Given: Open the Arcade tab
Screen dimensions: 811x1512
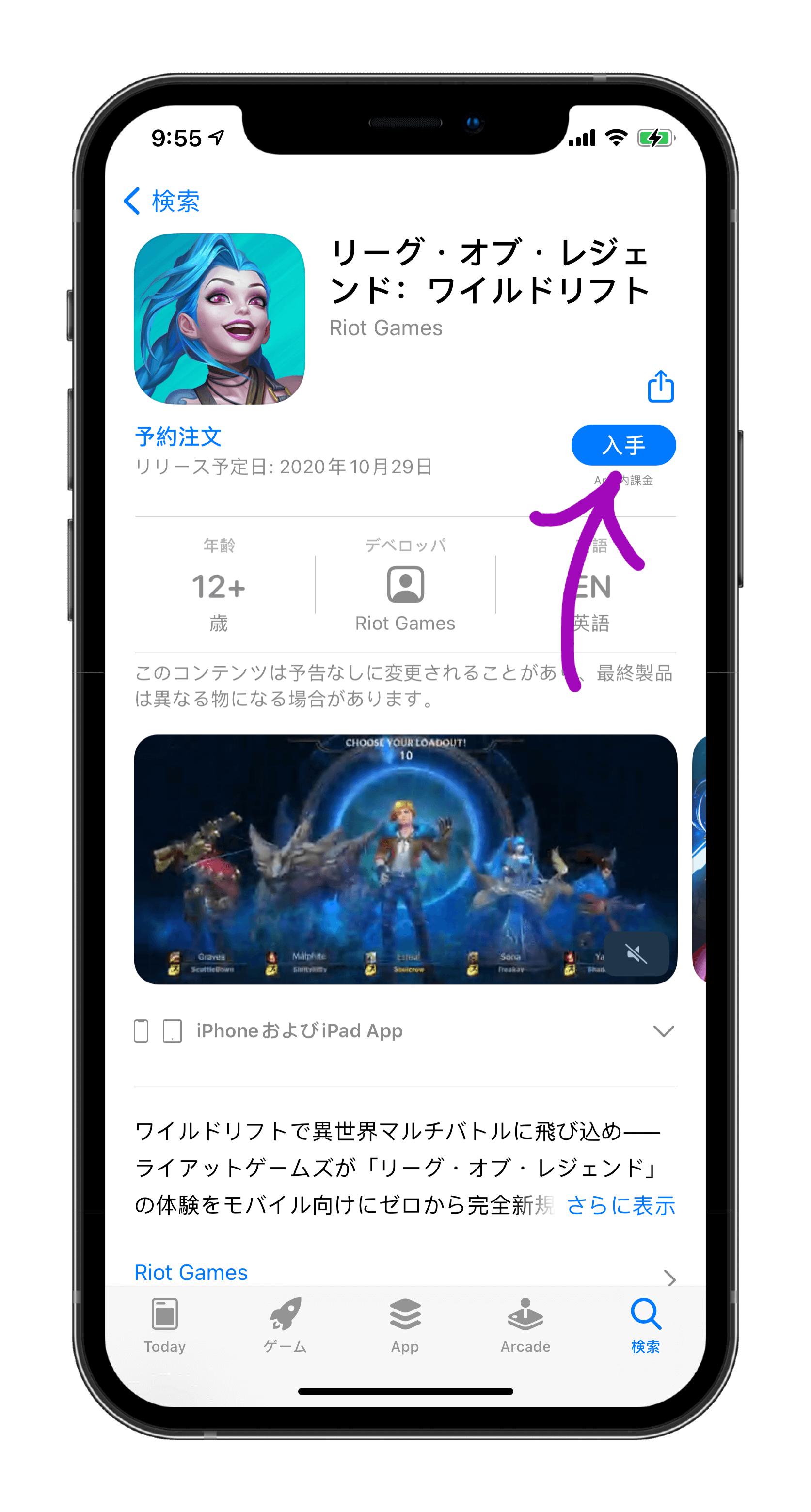Looking at the screenshot, I should tap(525, 1324).
